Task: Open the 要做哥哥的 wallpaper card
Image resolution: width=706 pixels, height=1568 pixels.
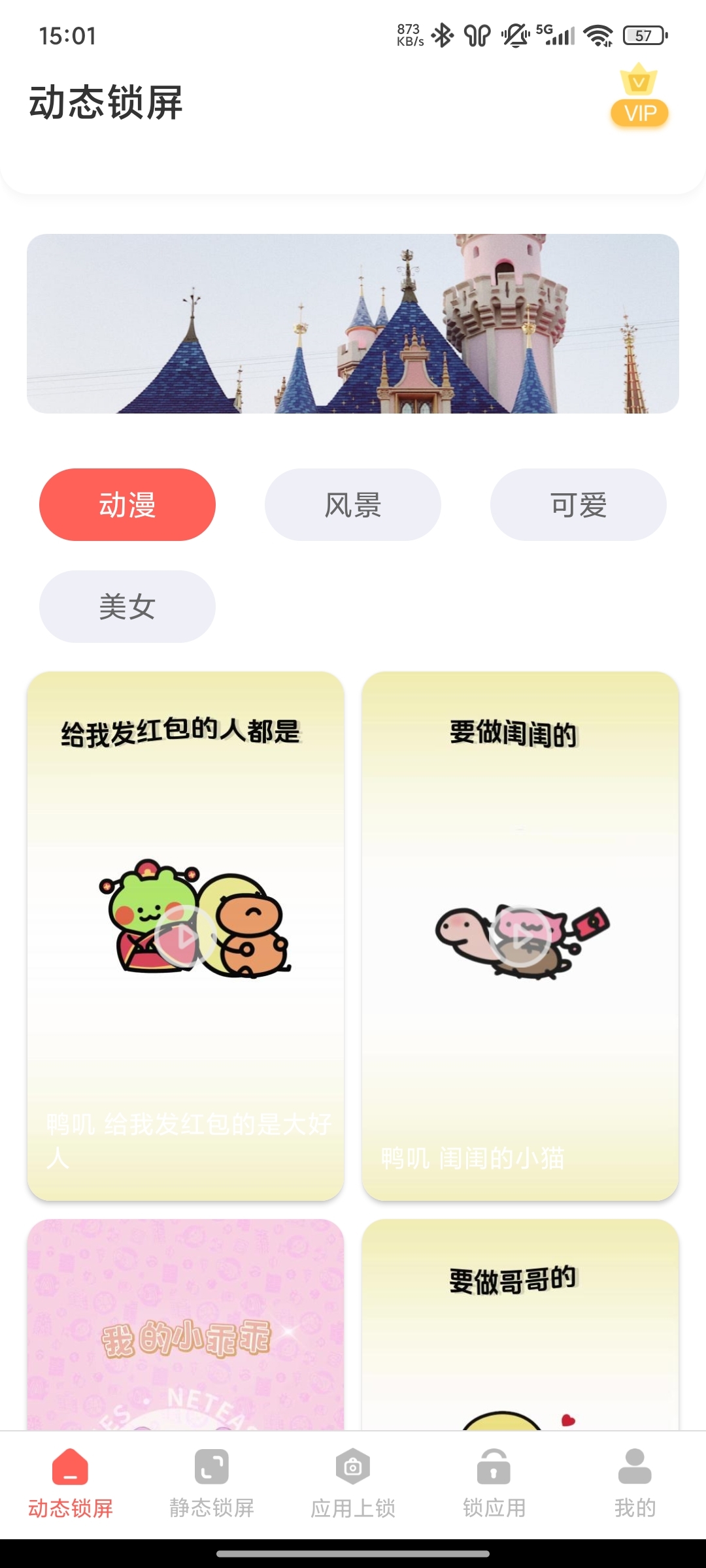Action: [x=520, y=1326]
